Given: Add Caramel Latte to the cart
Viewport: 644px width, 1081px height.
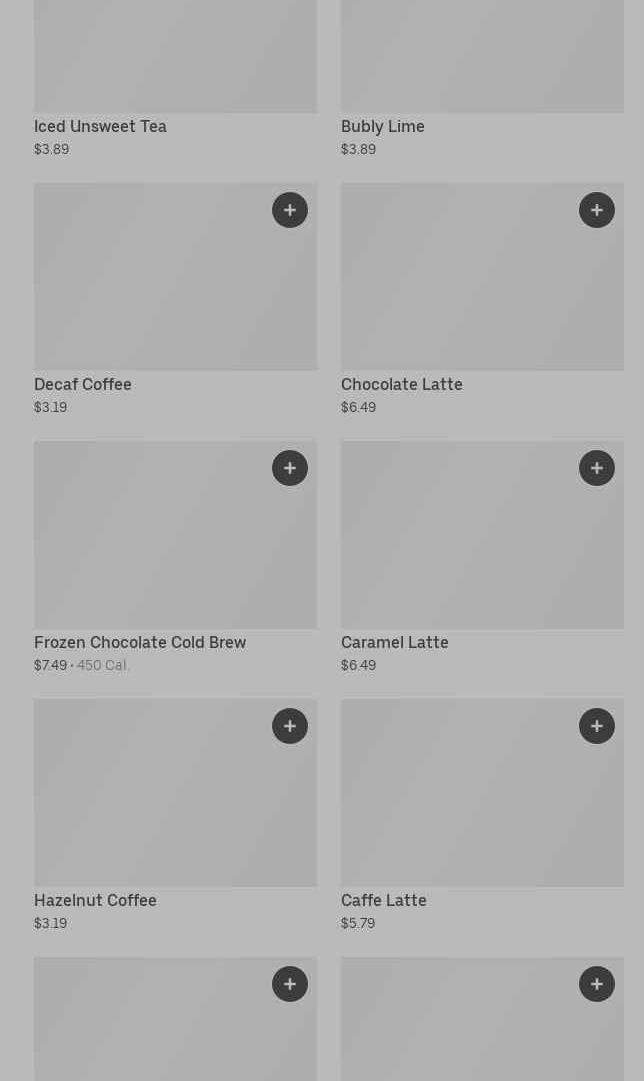Looking at the screenshot, I should tap(597, 468).
